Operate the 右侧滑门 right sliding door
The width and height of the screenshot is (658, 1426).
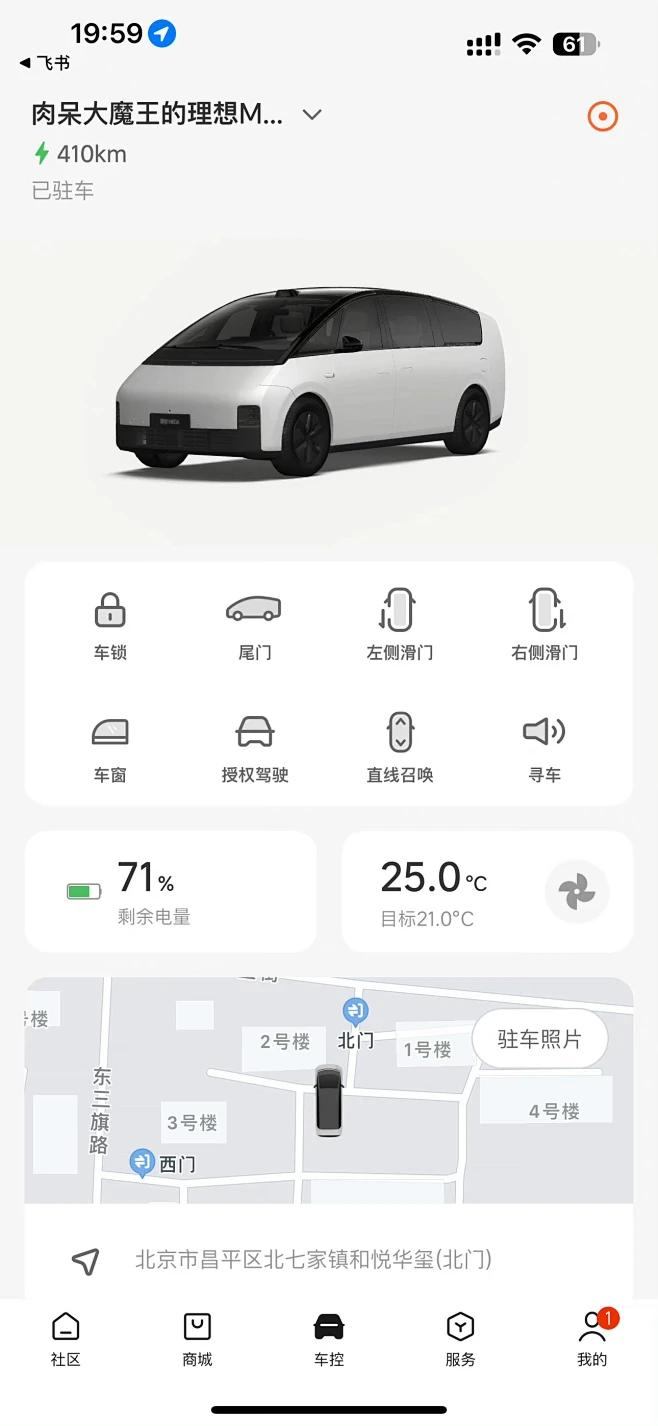point(545,624)
